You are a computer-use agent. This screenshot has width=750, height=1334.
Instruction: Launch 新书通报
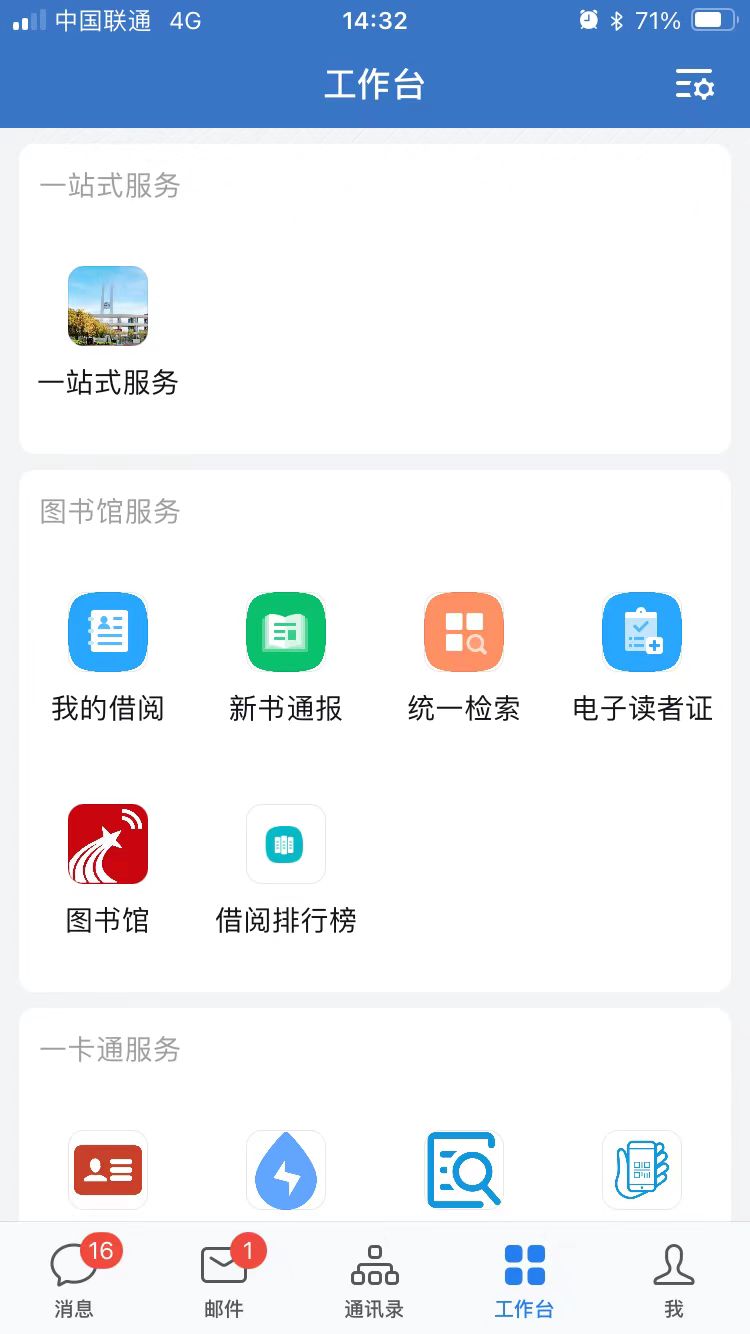click(286, 632)
